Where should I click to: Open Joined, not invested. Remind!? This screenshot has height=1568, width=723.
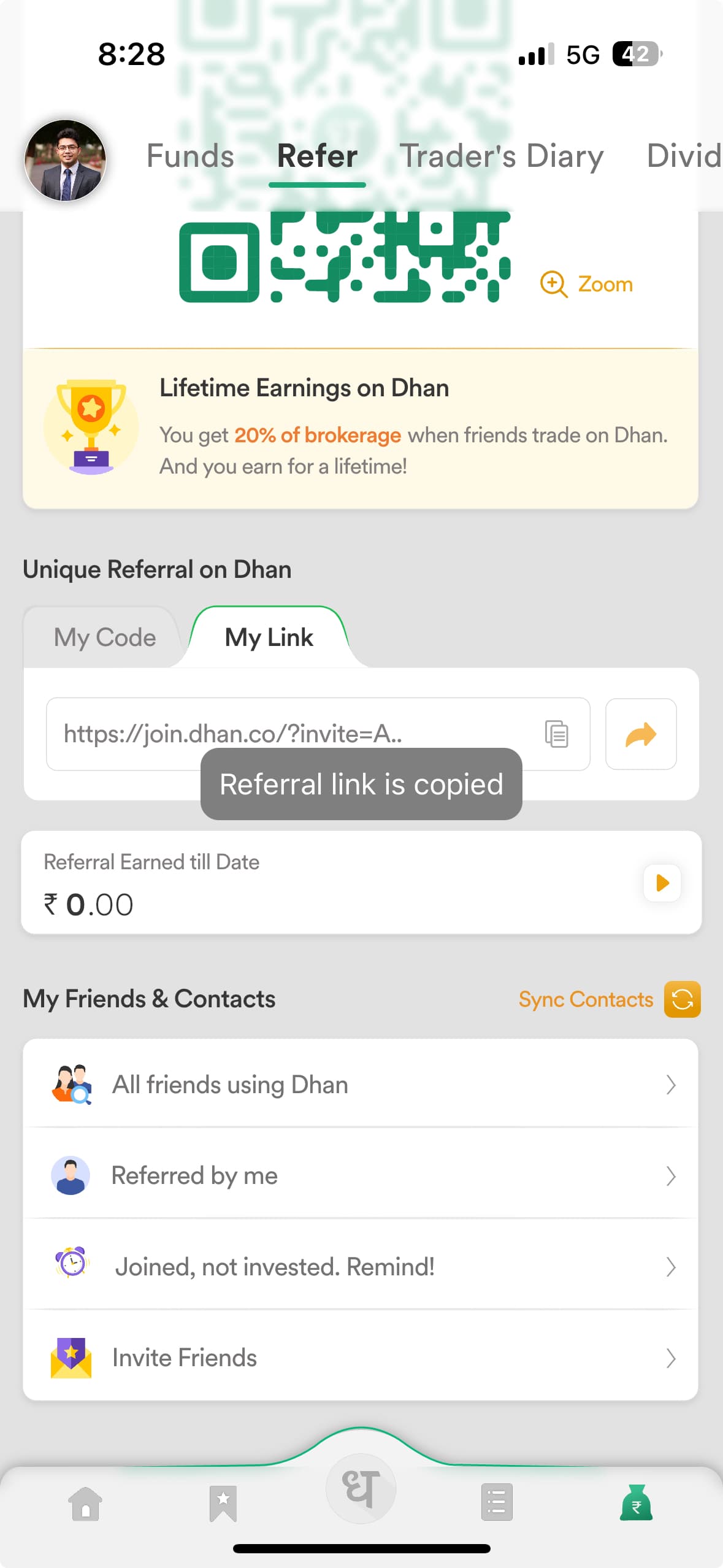(x=361, y=1266)
